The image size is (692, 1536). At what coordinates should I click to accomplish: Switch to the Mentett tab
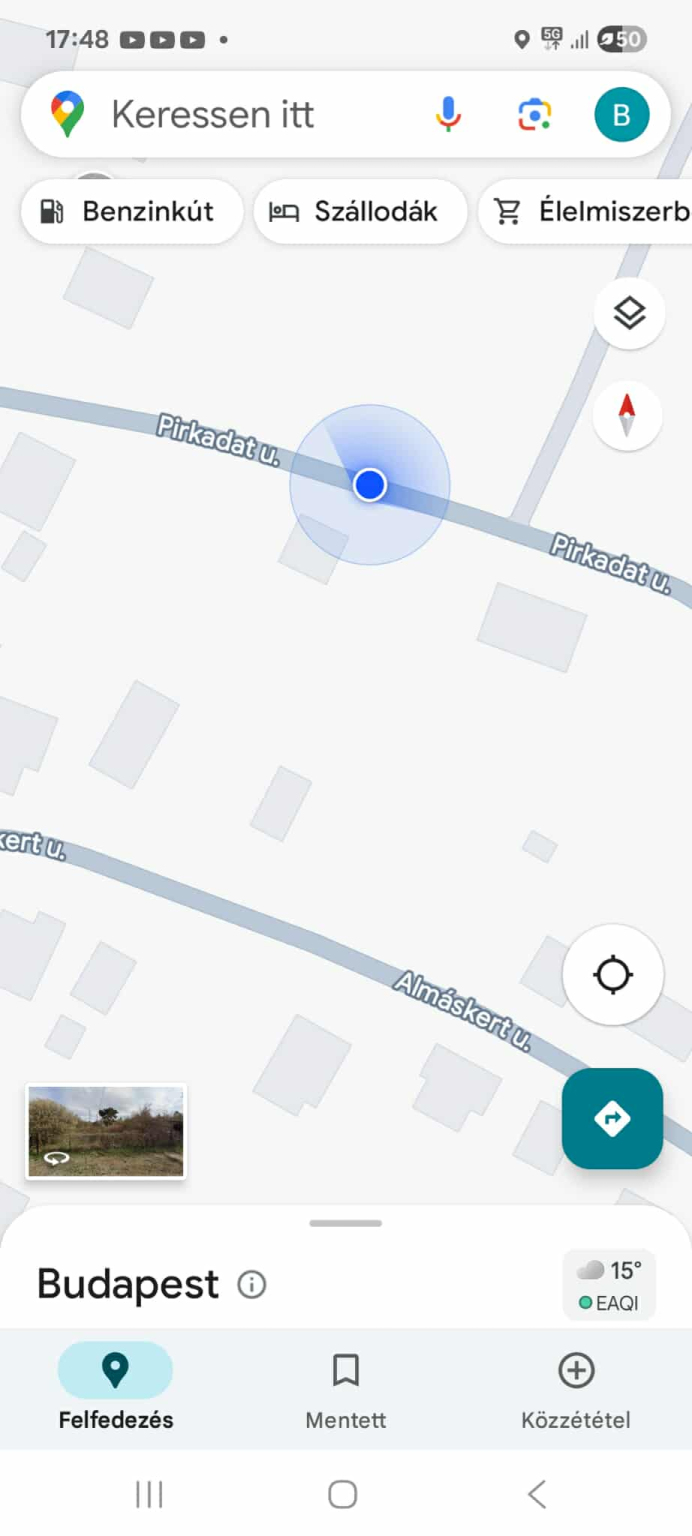click(x=346, y=1390)
